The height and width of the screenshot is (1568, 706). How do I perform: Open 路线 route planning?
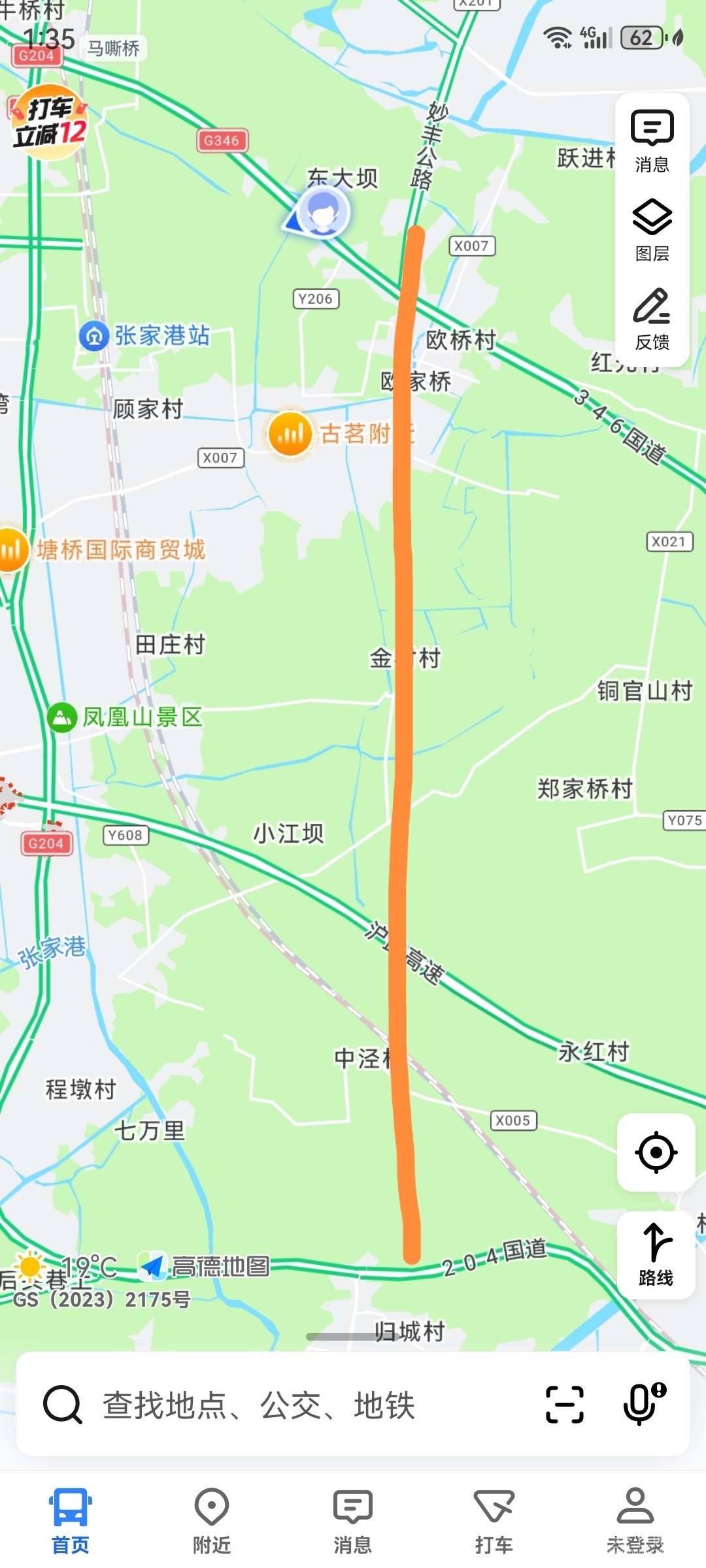[x=656, y=1255]
